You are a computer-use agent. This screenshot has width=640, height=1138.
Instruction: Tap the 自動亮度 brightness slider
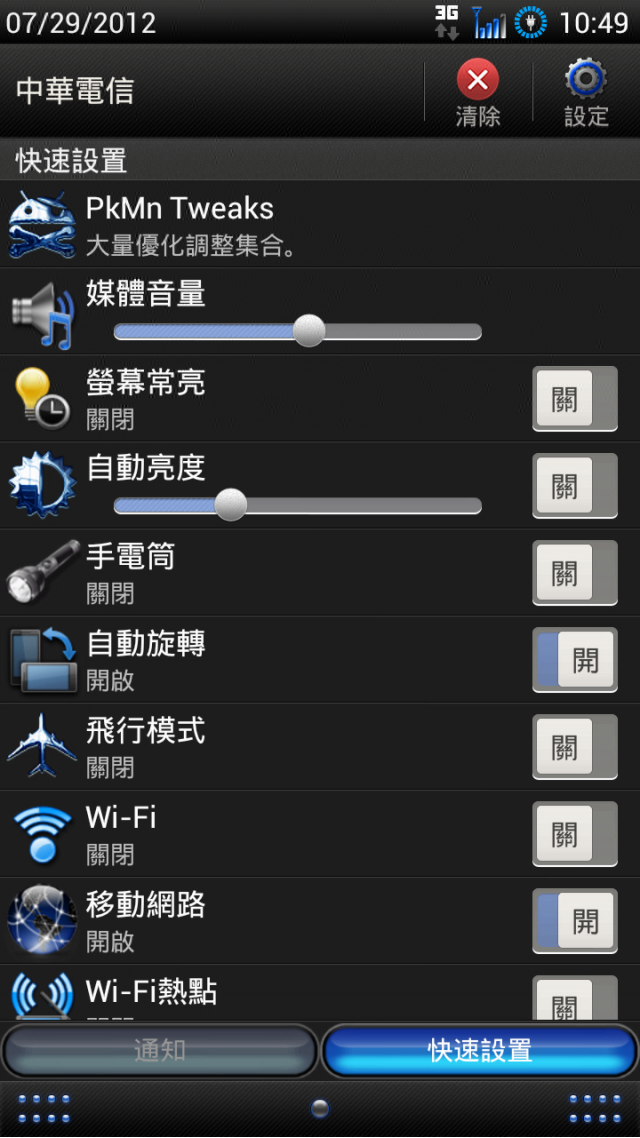tap(298, 505)
